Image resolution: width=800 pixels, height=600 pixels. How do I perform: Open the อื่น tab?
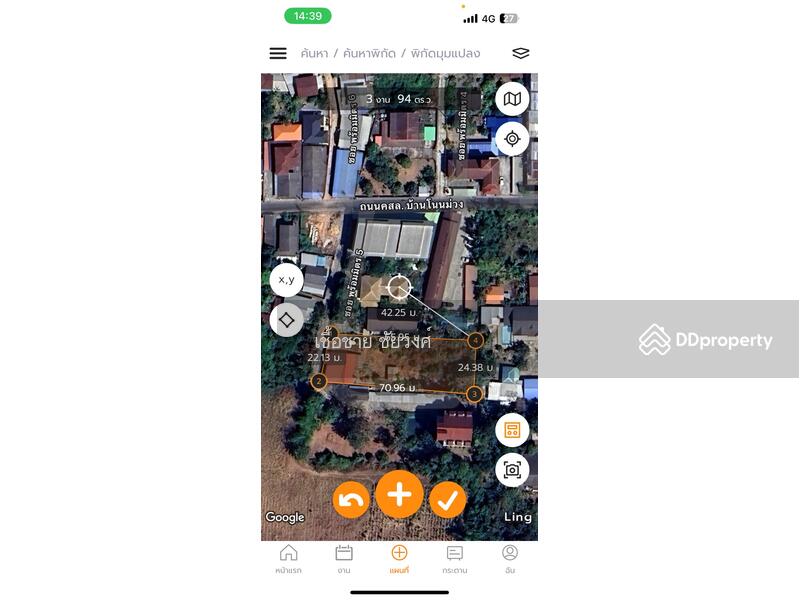coord(510,559)
